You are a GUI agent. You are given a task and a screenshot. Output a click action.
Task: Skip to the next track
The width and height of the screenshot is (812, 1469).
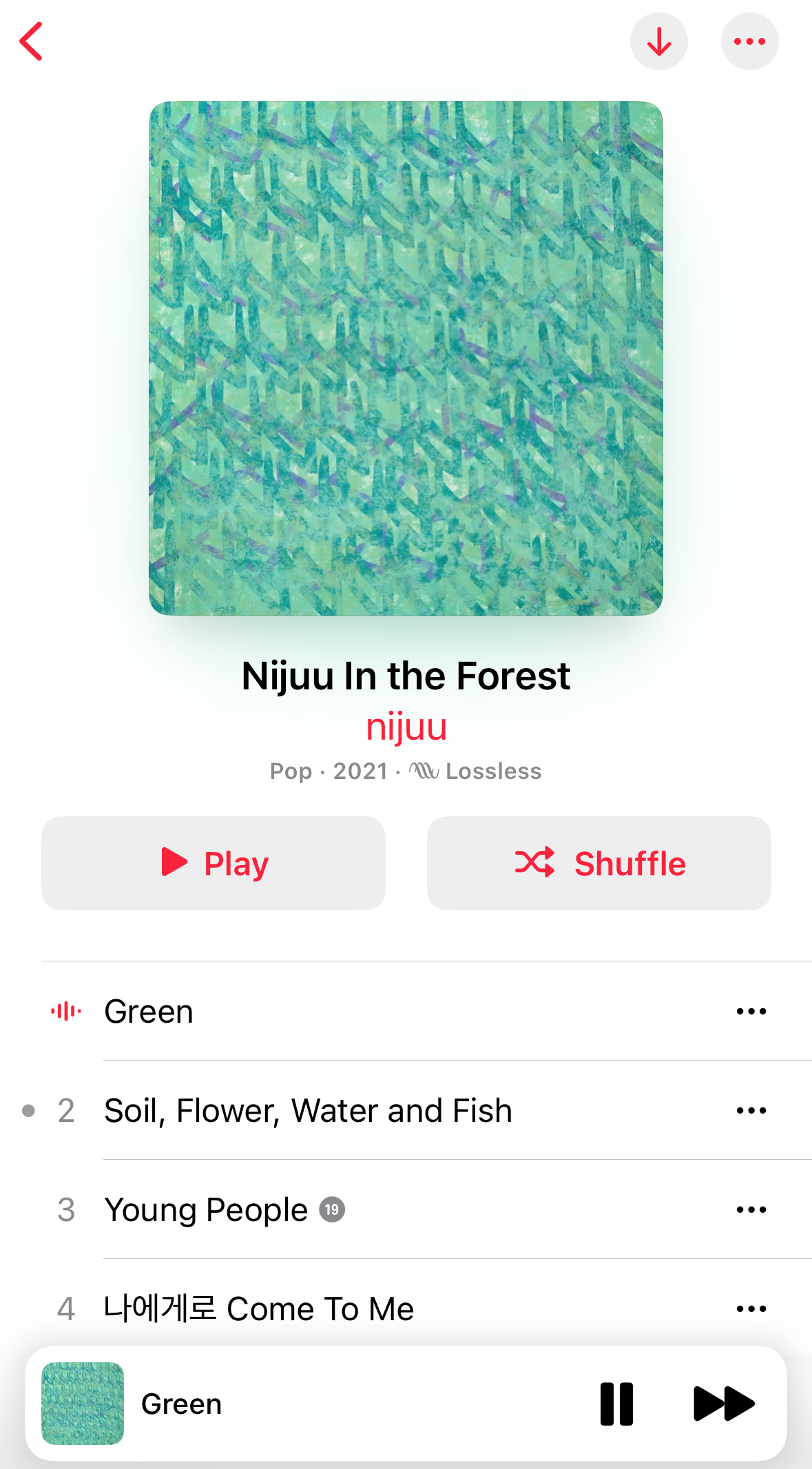[x=723, y=1404]
